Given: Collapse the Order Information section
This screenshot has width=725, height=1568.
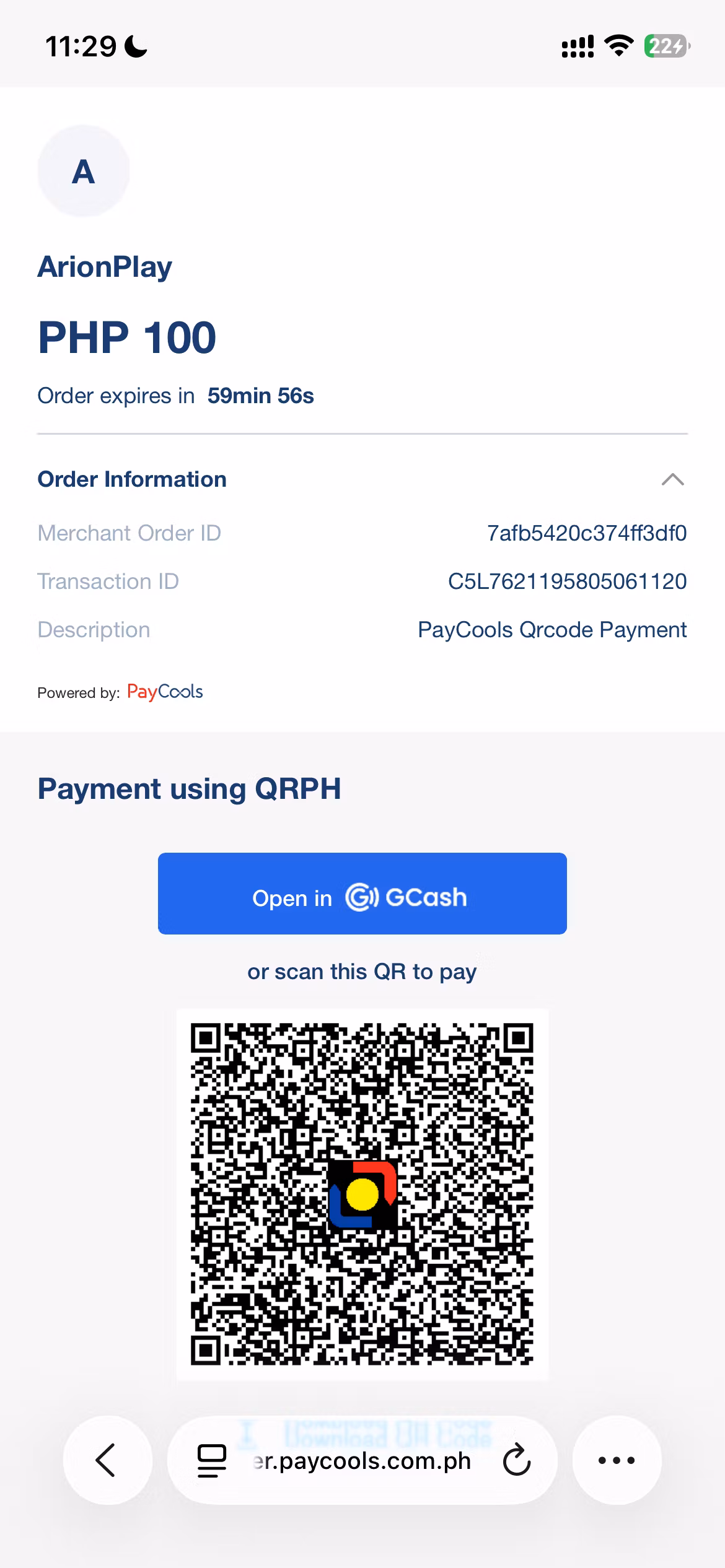Looking at the screenshot, I should point(672,479).
